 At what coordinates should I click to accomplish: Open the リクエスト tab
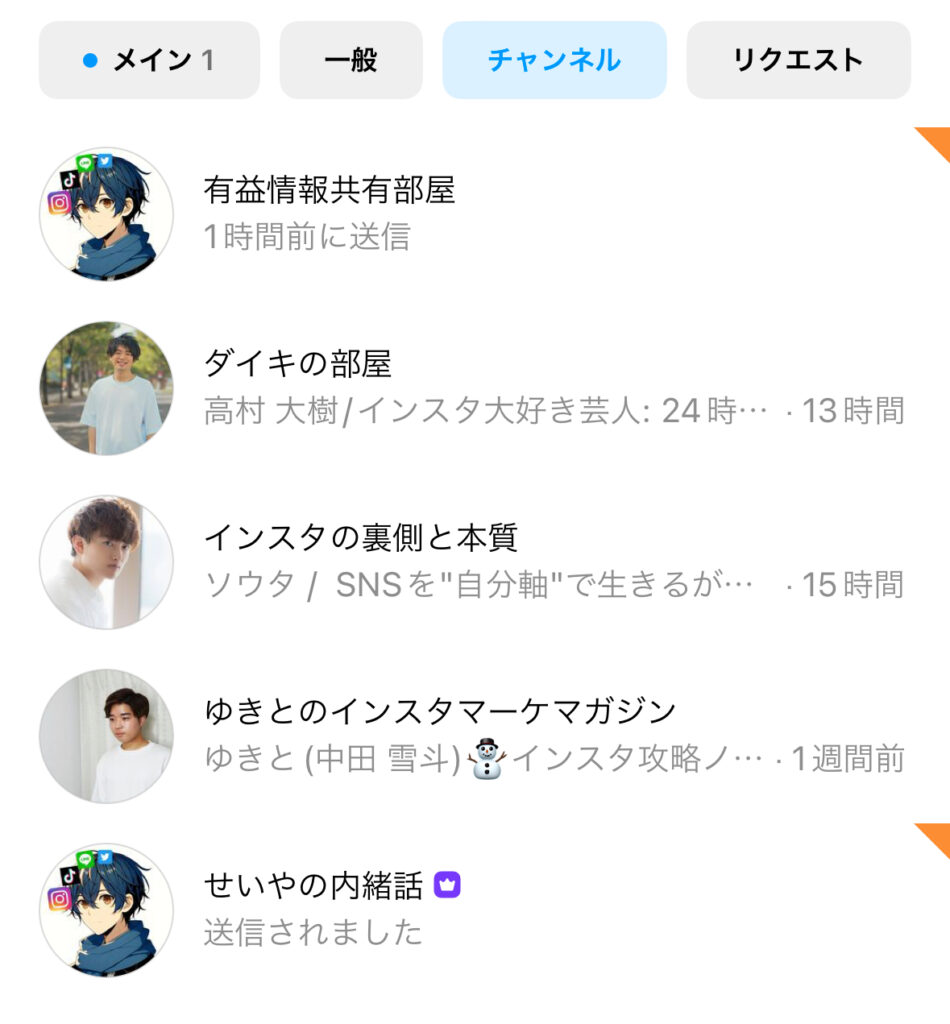pyautogui.click(x=797, y=60)
